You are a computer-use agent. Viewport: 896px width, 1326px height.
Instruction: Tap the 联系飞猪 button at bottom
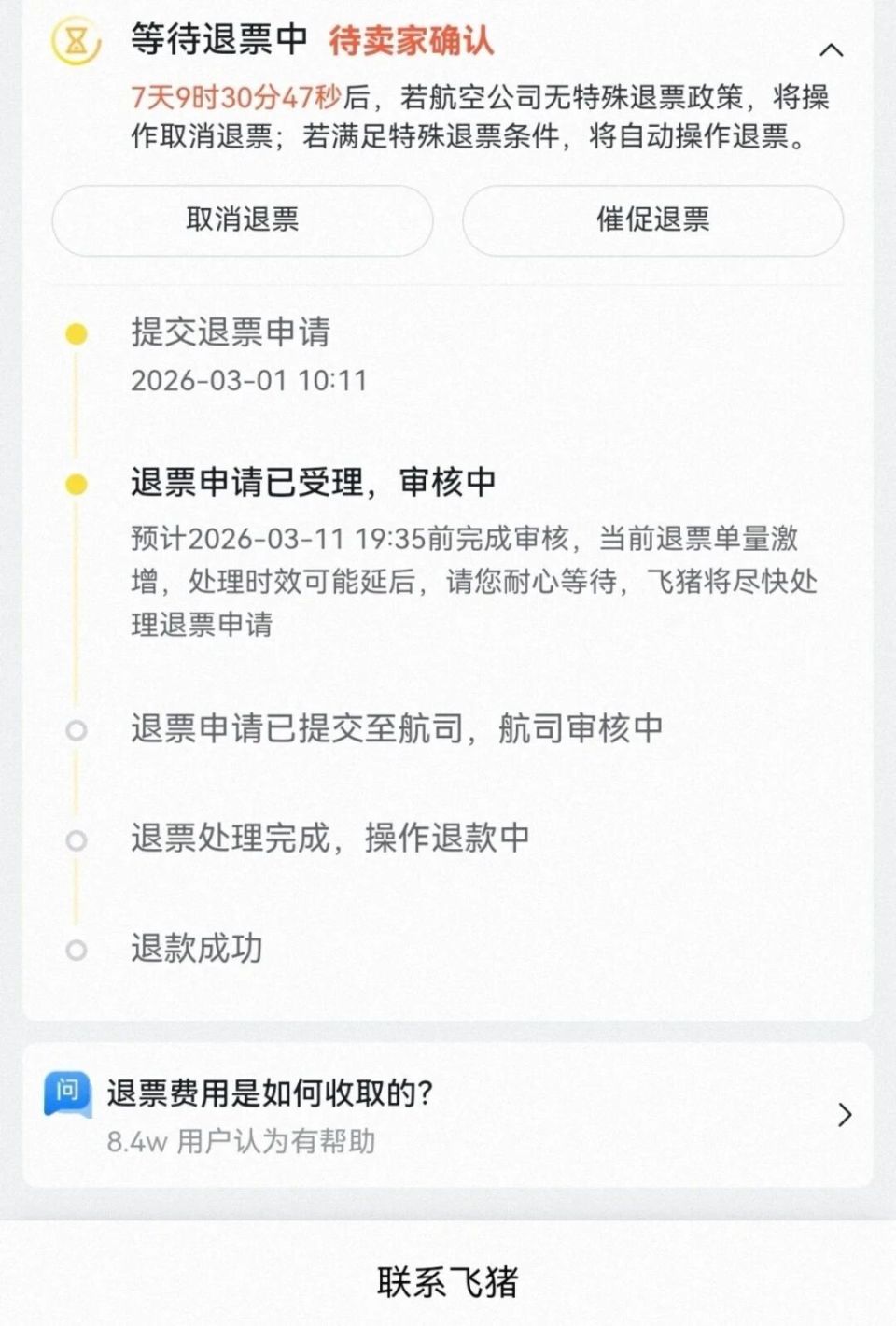pyautogui.click(x=448, y=1282)
